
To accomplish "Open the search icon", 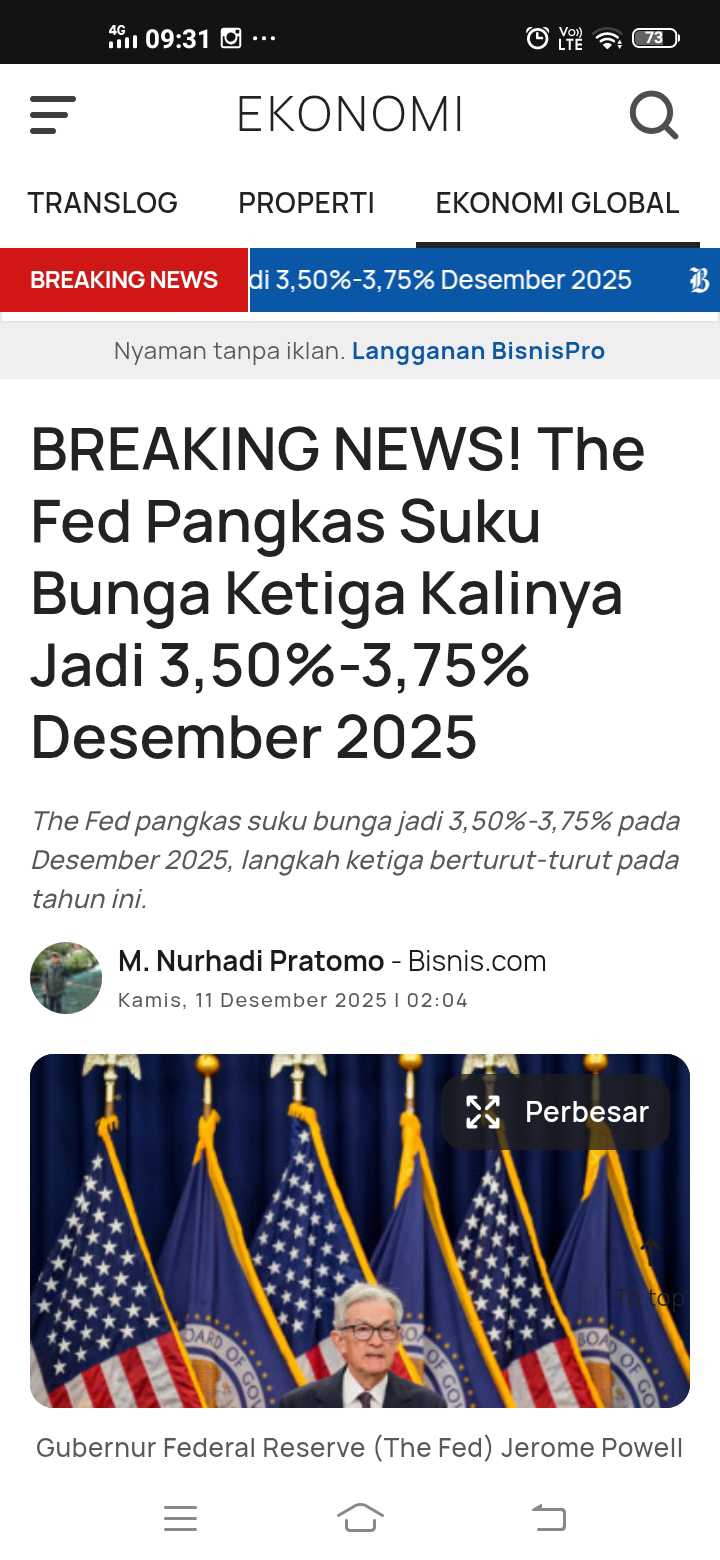I will pos(654,115).
